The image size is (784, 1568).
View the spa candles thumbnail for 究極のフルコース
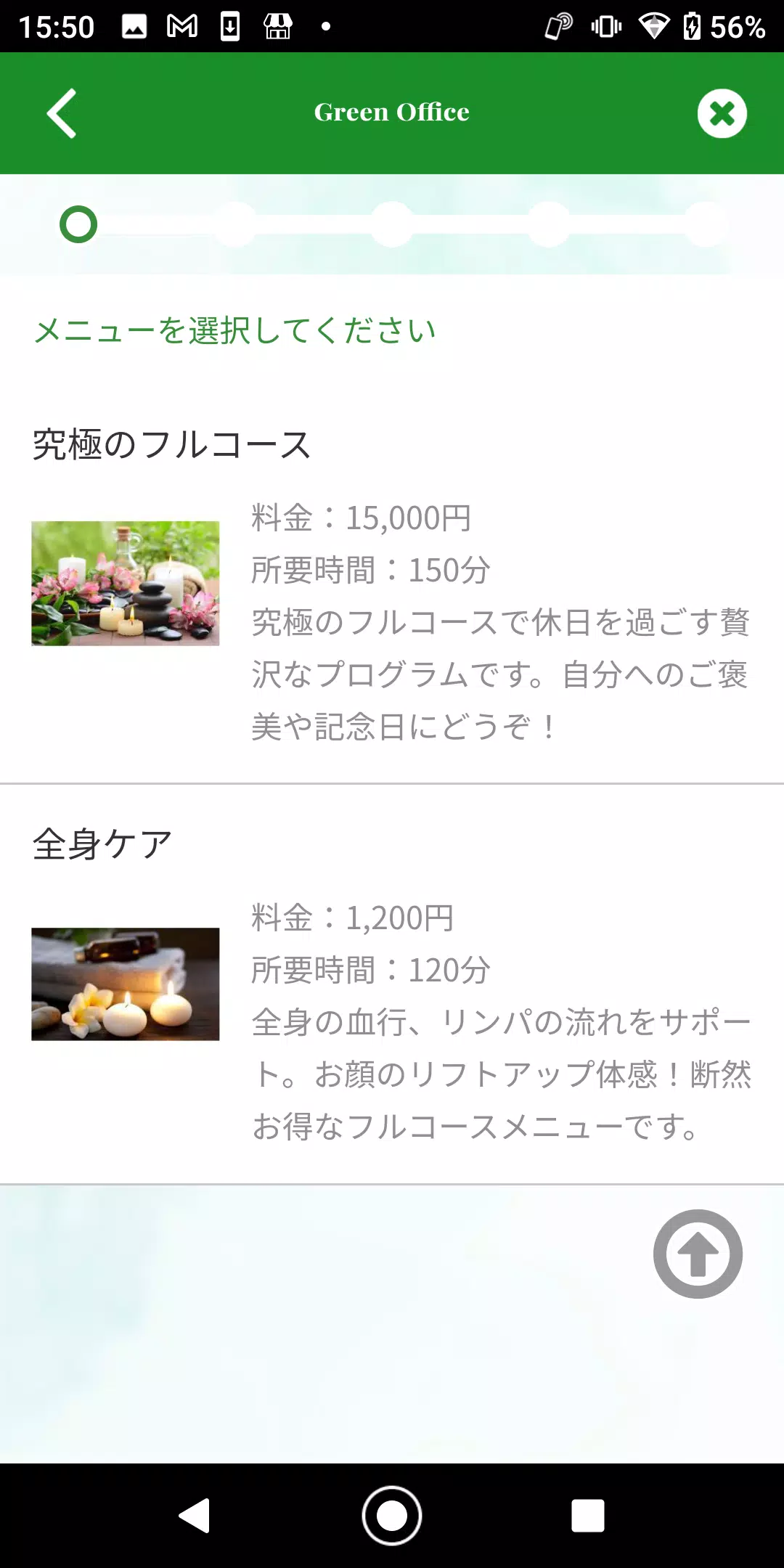[x=124, y=582]
